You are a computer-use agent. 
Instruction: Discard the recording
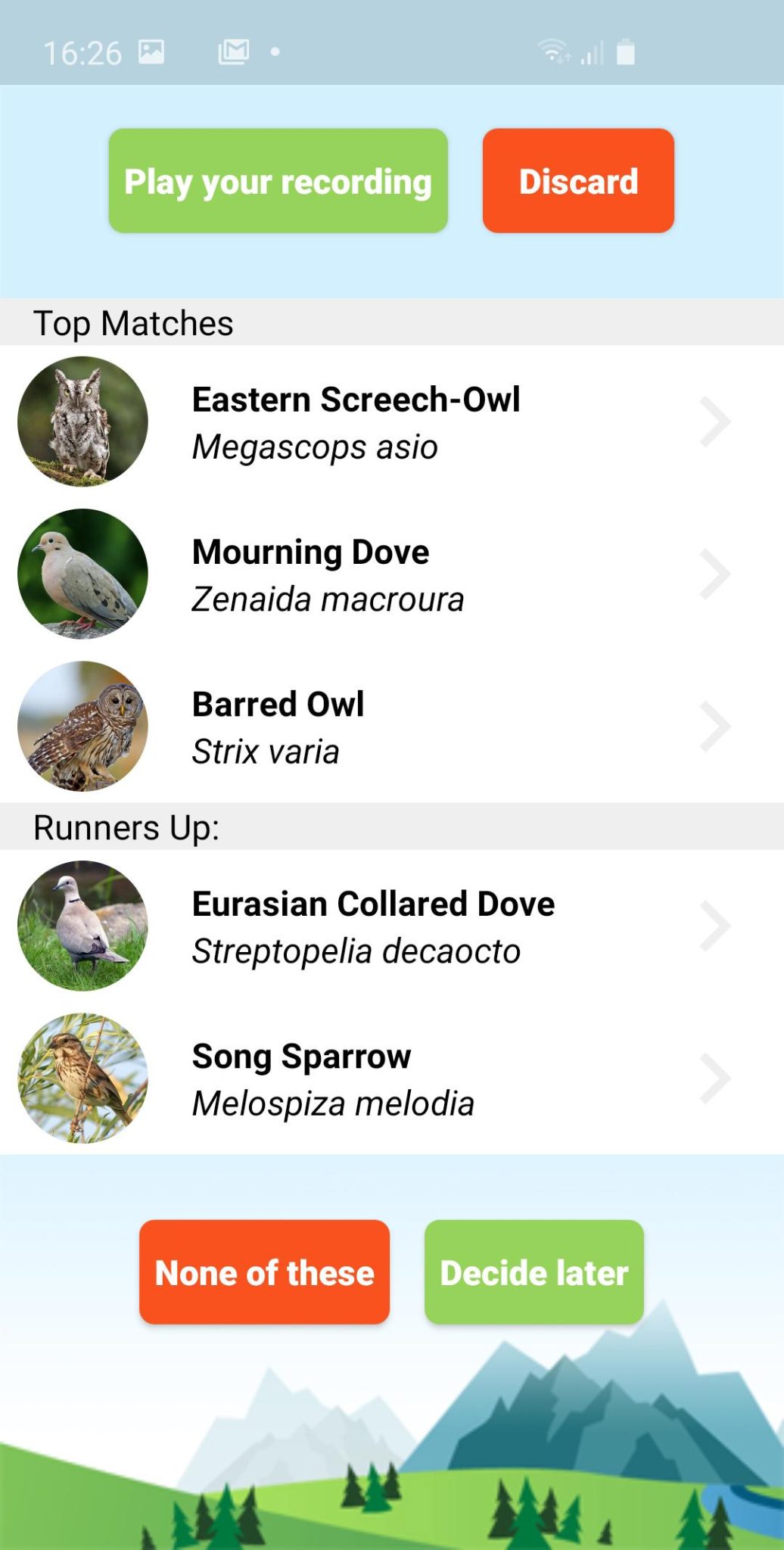(x=577, y=180)
